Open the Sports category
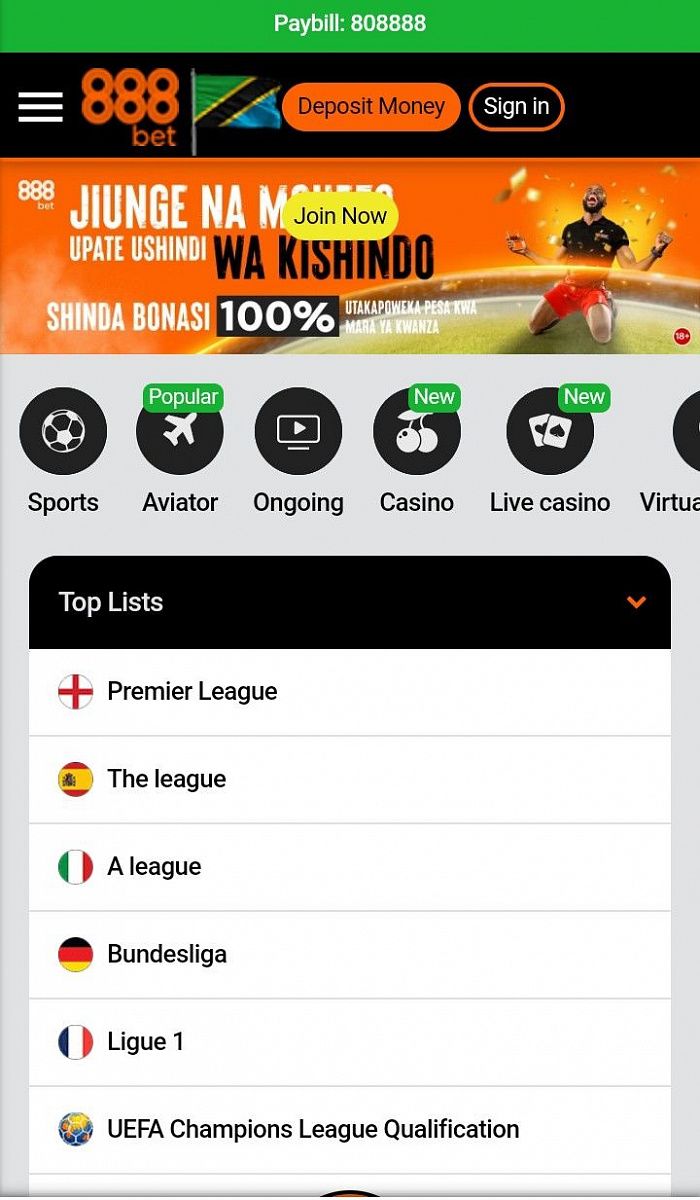The width and height of the screenshot is (700, 1200). click(x=63, y=432)
